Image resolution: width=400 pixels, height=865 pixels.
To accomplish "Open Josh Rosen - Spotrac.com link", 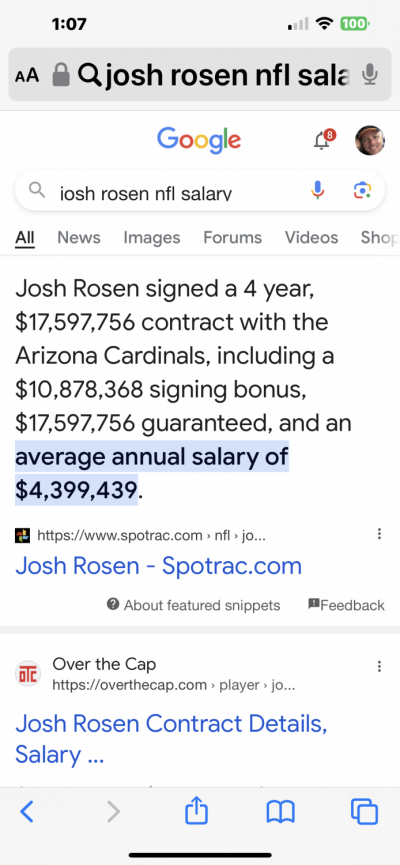I will point(158,566).
